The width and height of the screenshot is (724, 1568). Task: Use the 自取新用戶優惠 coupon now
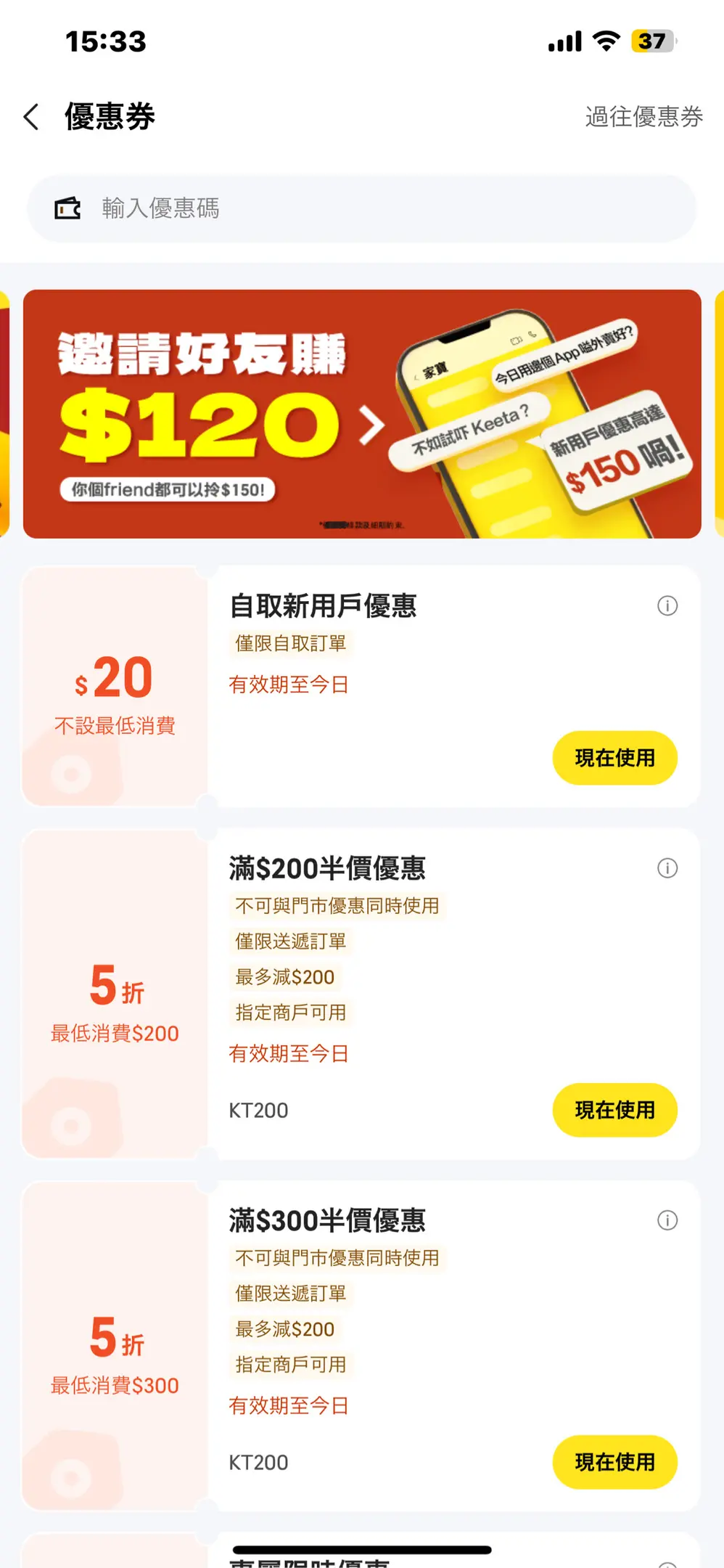[x=614, y=758]
